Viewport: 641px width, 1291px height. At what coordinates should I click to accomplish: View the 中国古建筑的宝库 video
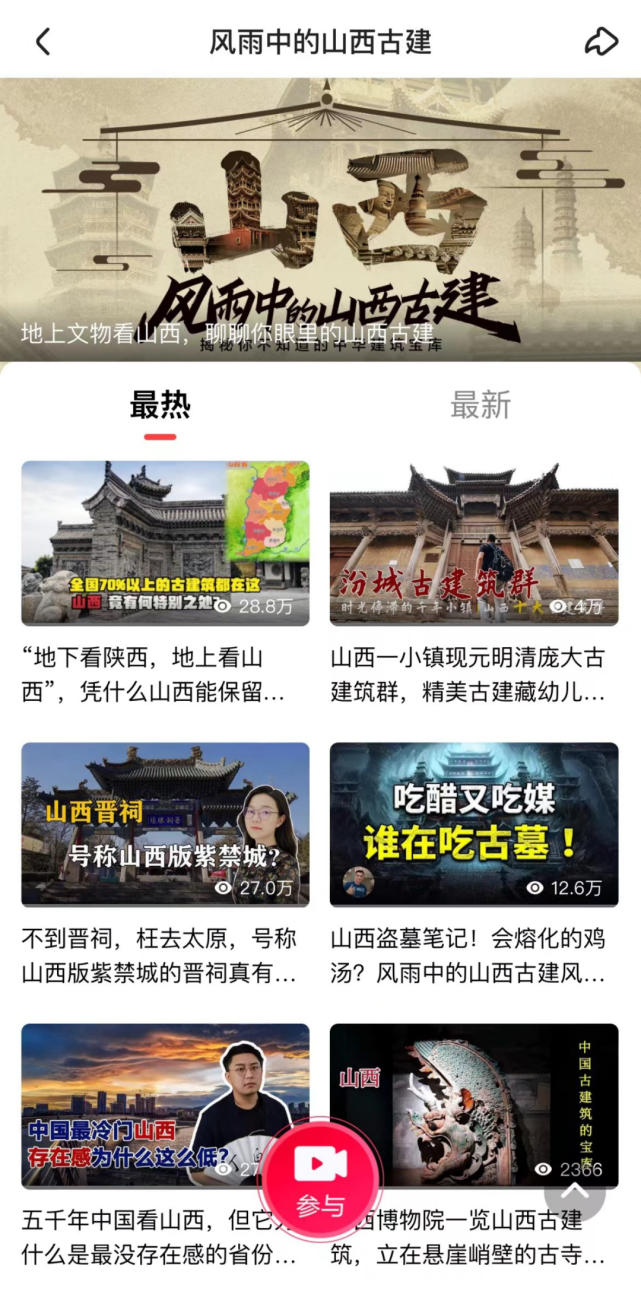pyautogui.click(x=474, y=1105)
